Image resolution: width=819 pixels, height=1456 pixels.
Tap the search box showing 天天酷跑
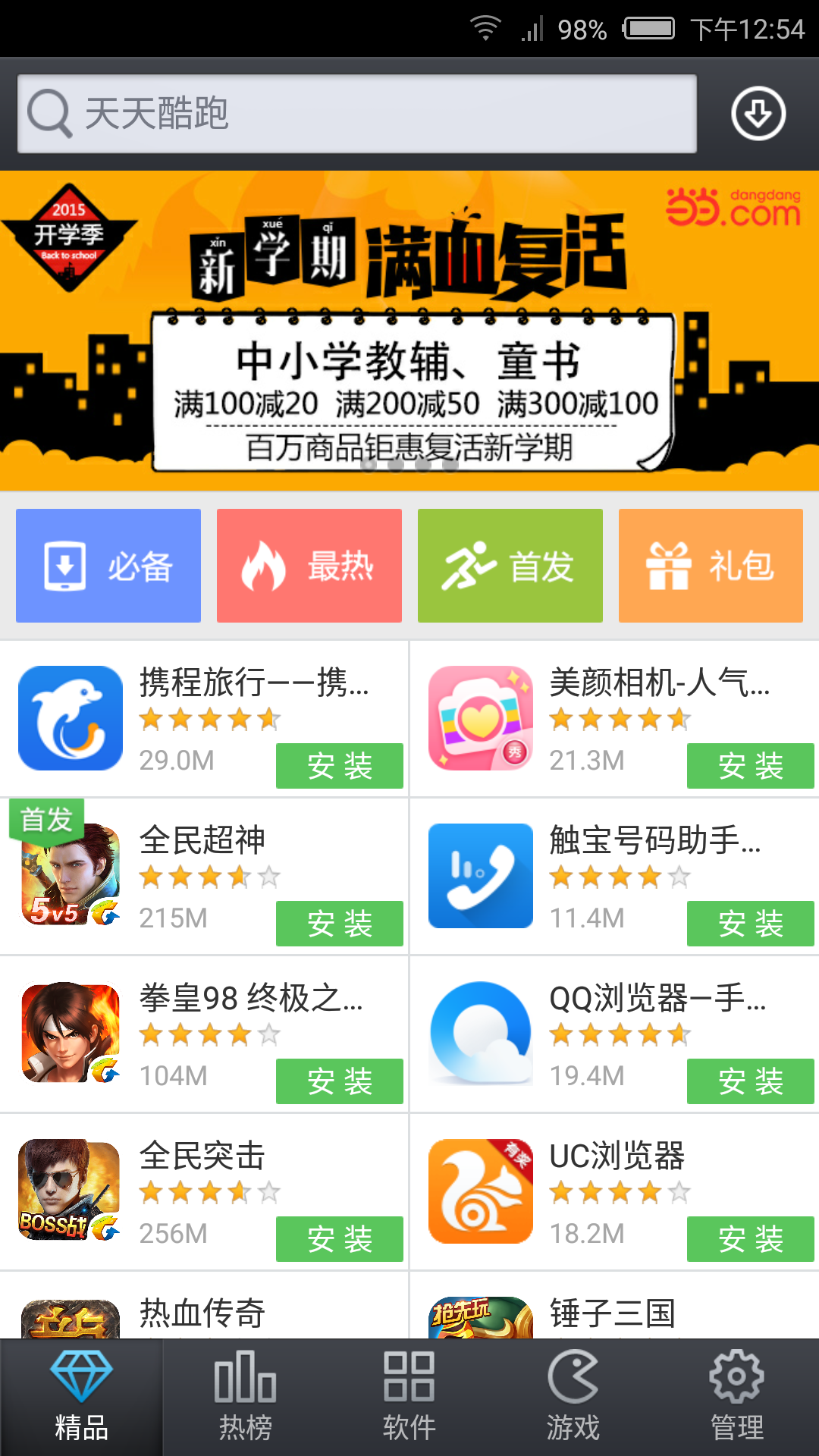(357, 114)
